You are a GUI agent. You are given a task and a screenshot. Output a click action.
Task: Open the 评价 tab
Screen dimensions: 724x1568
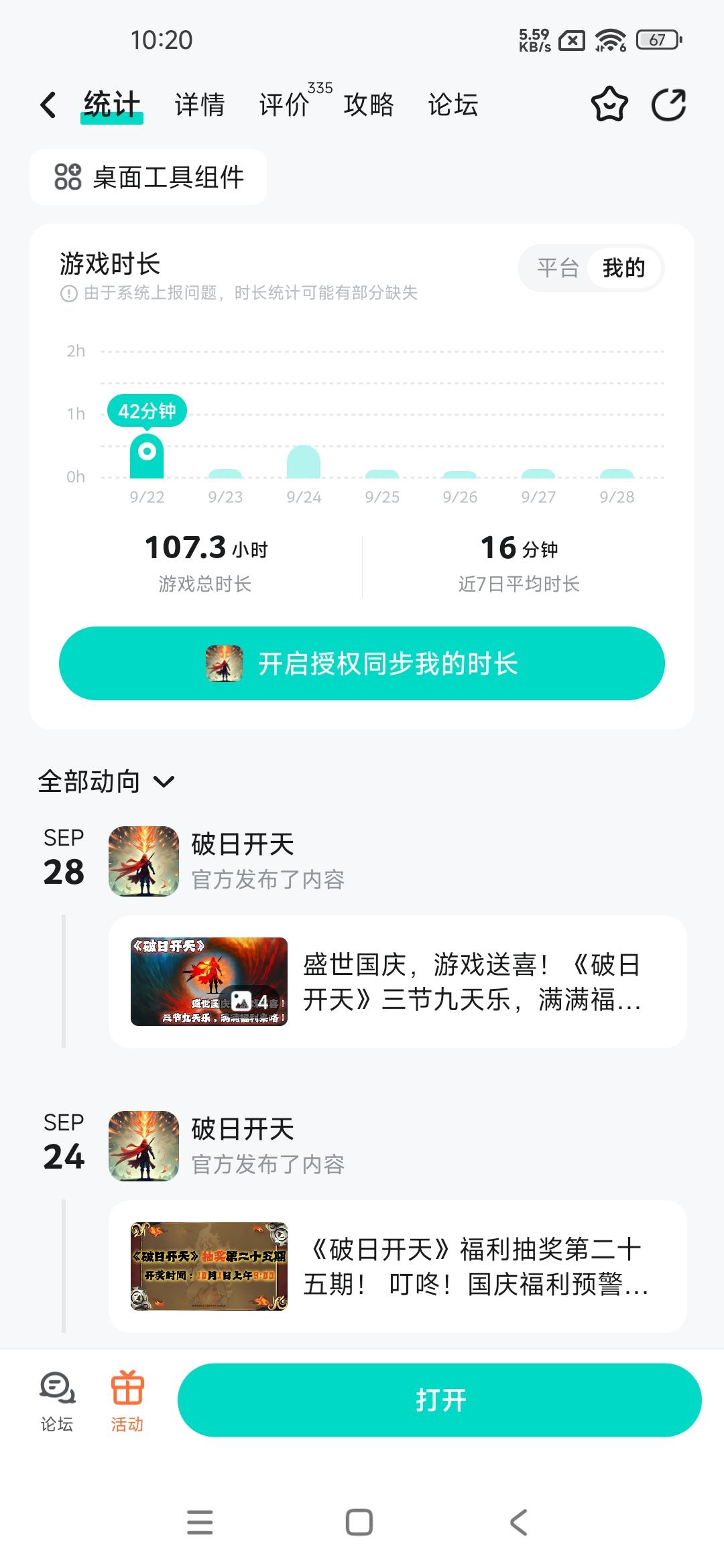pos(284,105)
